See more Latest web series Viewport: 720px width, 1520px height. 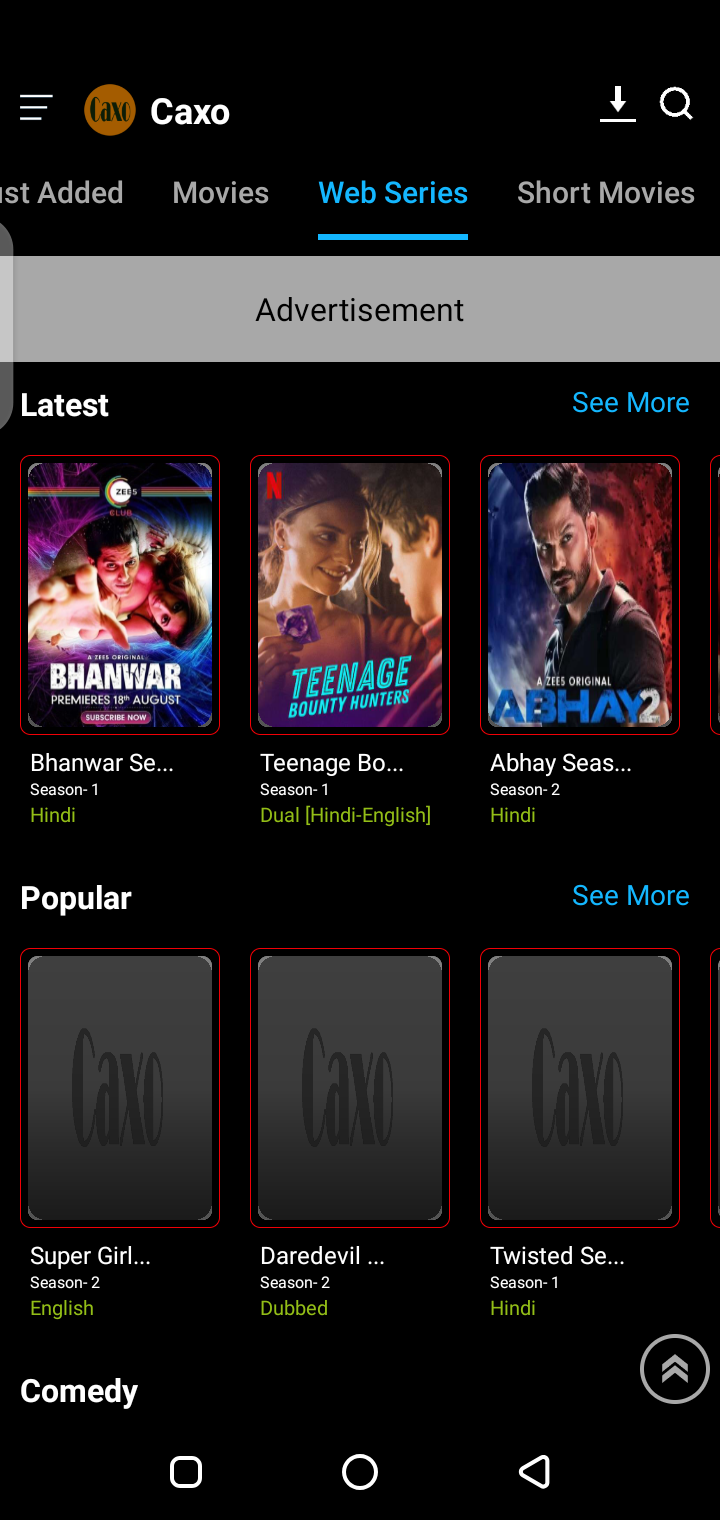[x=630, y=403]
